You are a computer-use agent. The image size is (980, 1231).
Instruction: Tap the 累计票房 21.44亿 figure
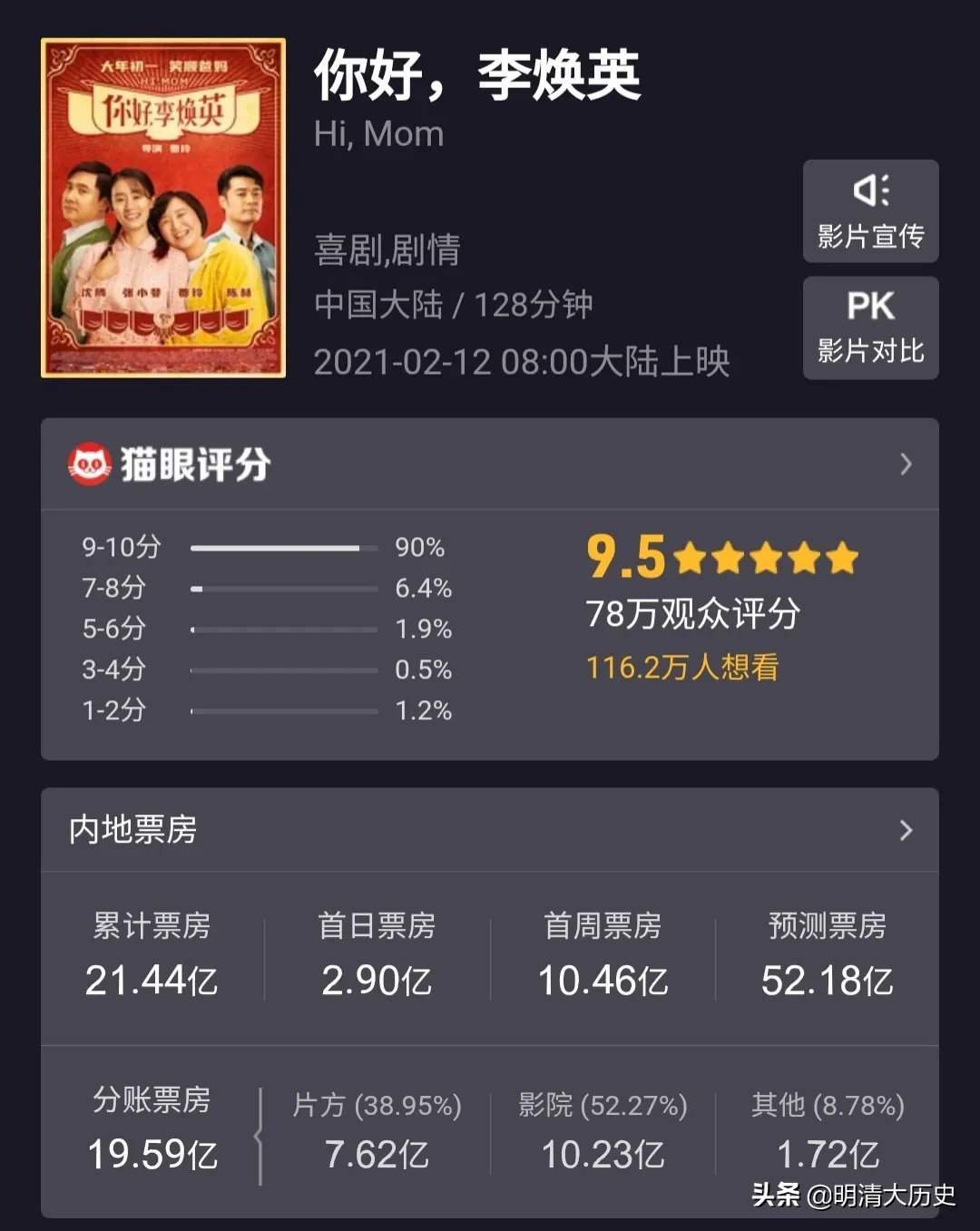[x=151, y=981]
